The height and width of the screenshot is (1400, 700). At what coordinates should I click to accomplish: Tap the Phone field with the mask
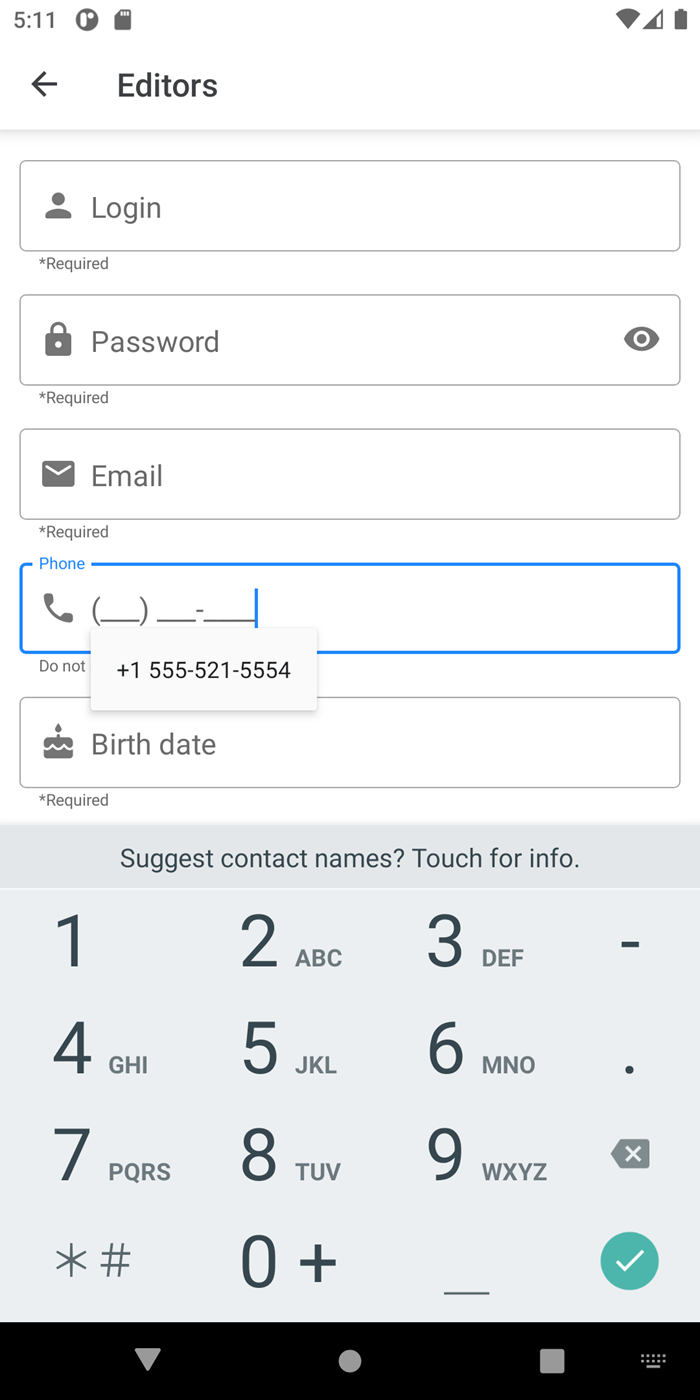coord(450,607)
